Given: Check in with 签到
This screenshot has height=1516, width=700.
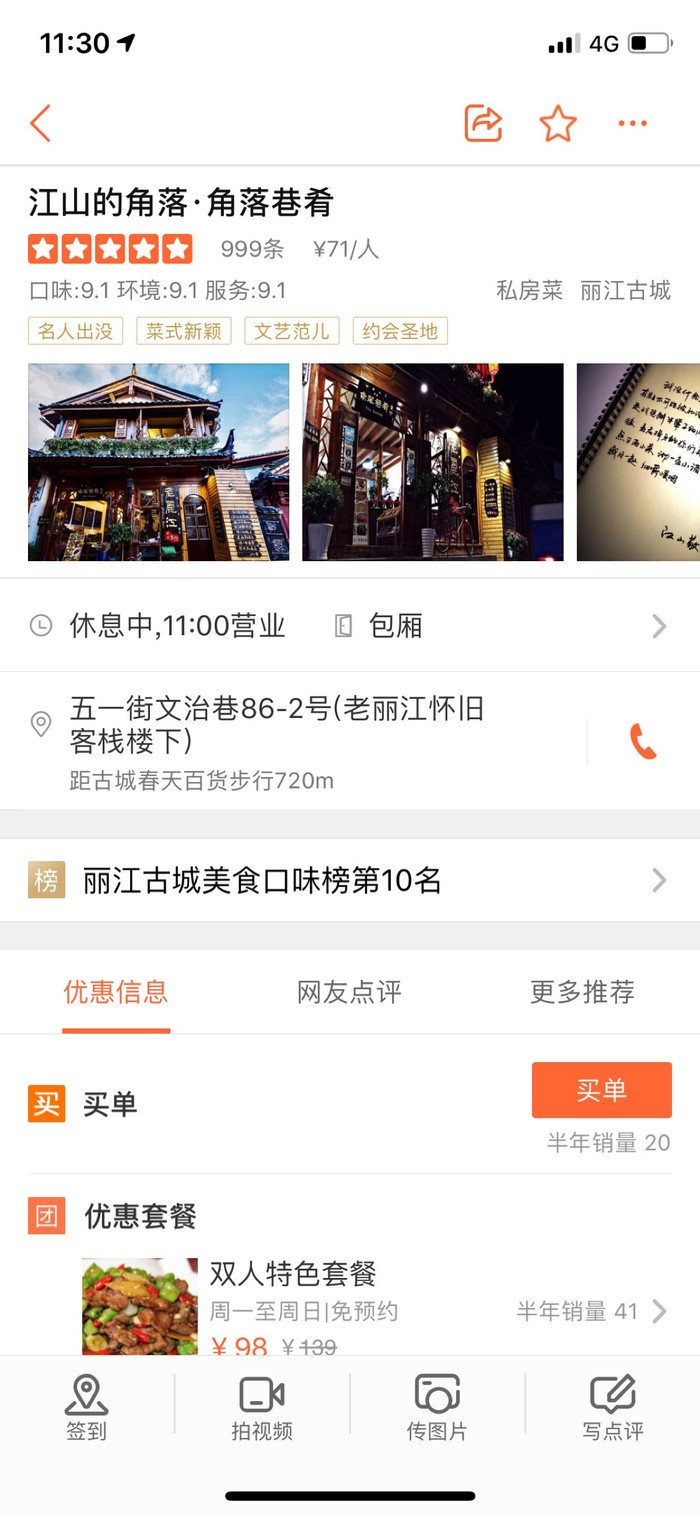Looking at the screenshot, I should (x=86, y=1407).
